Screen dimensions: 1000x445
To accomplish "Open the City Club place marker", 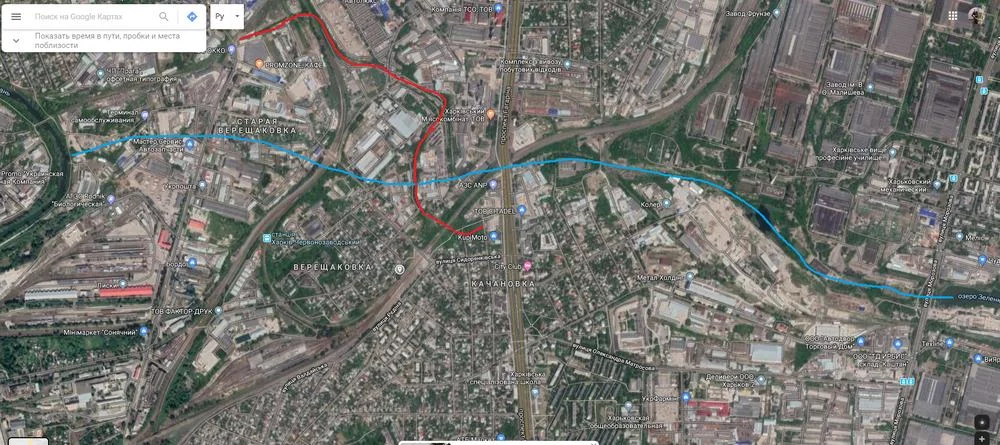I will (x=528, y=265).
